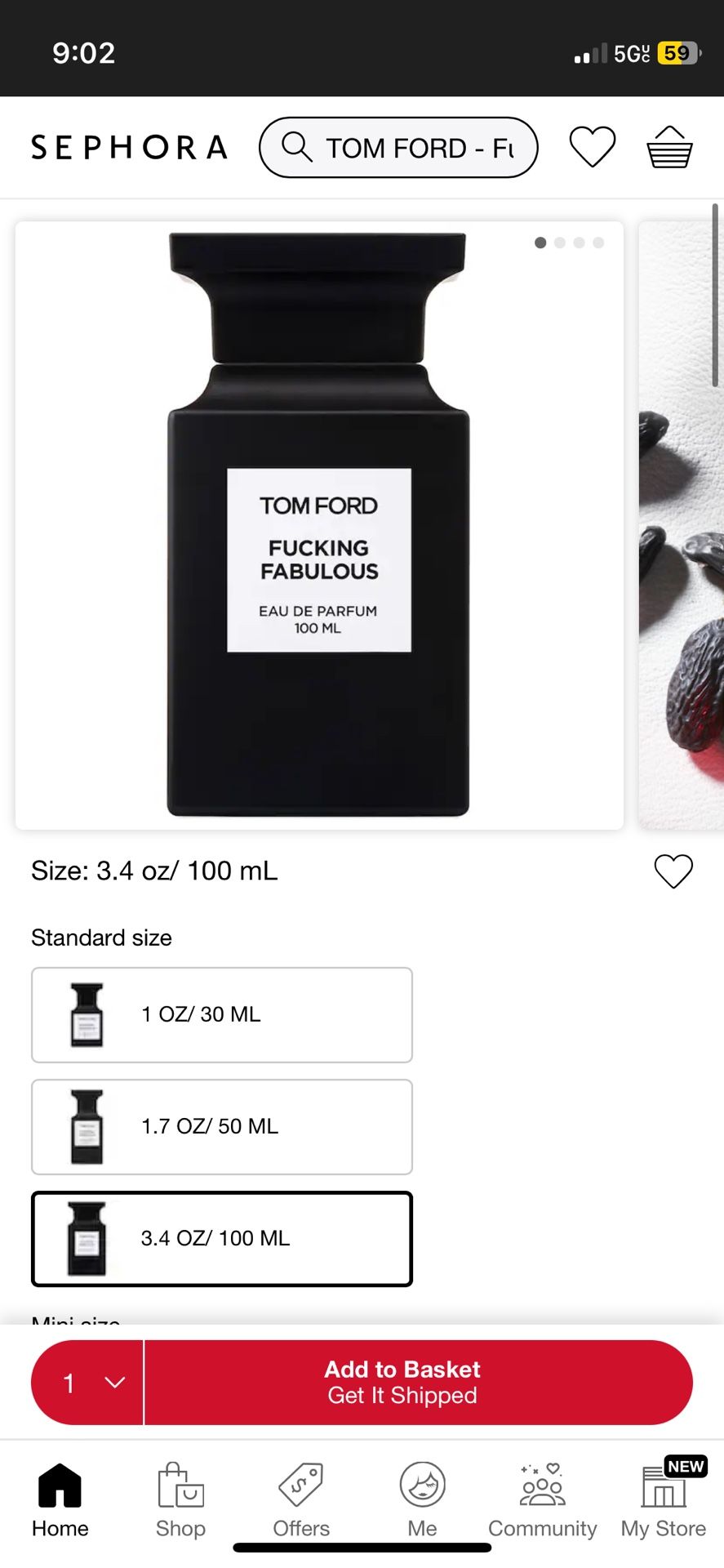The height and width of the screenshot is (1568, 724).
Task: Add this size to Loves
Action: pyautogui.click(x=673, y=871)
